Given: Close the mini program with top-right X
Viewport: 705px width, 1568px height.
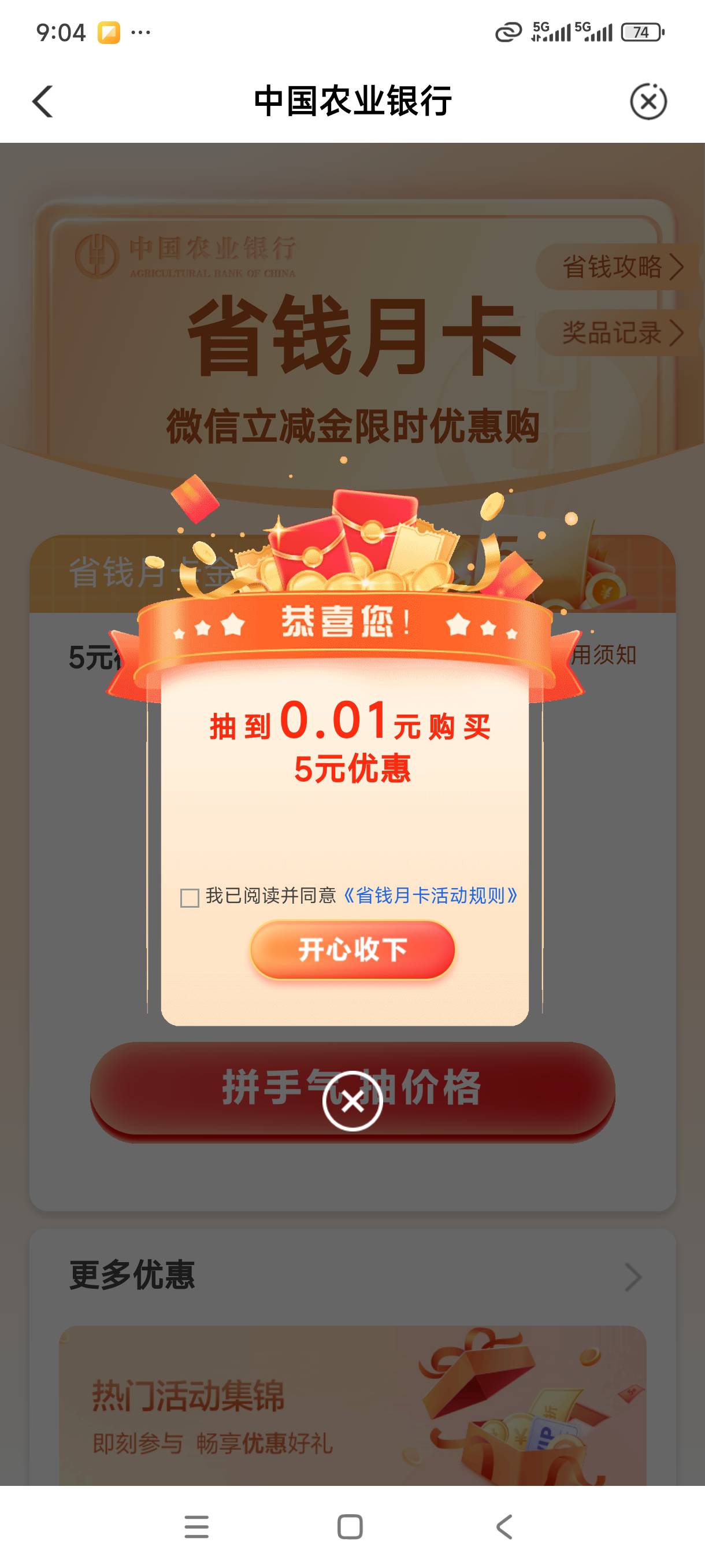Looking at the screenshot, I should click(x=648, y=101).
